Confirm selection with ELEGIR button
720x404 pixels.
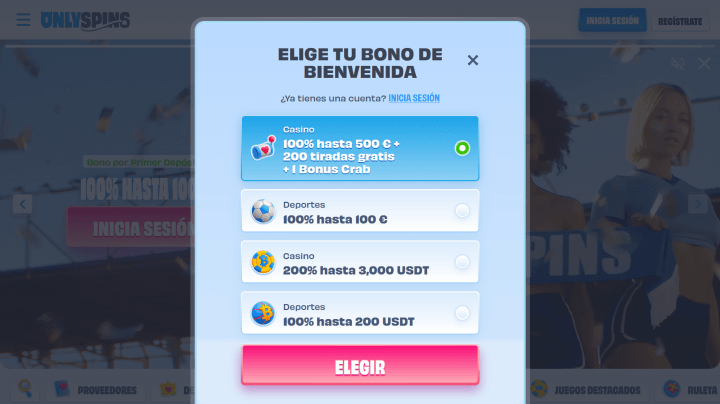coord(360,366)
